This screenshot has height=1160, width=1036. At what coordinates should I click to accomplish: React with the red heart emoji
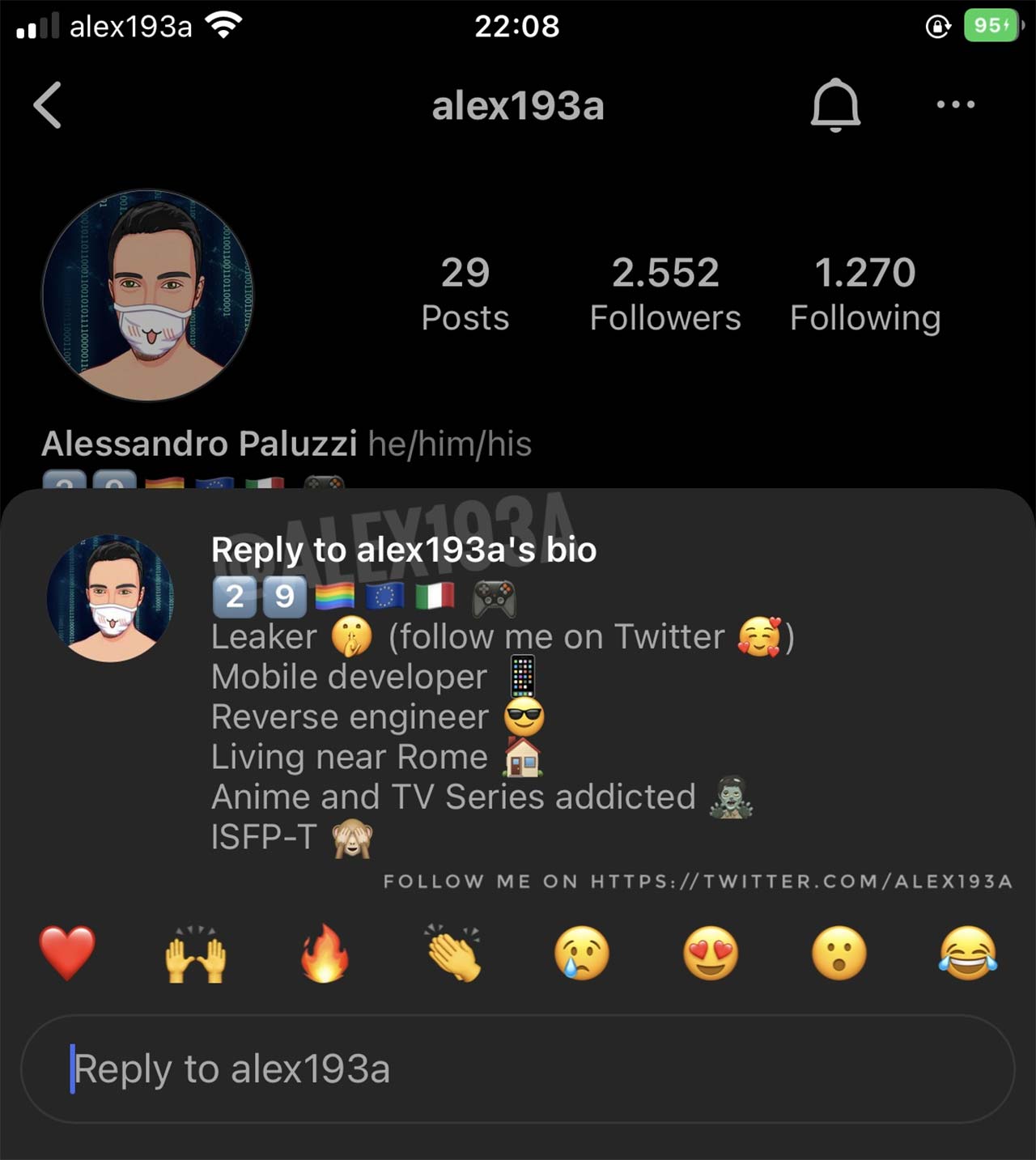(67, 953)
